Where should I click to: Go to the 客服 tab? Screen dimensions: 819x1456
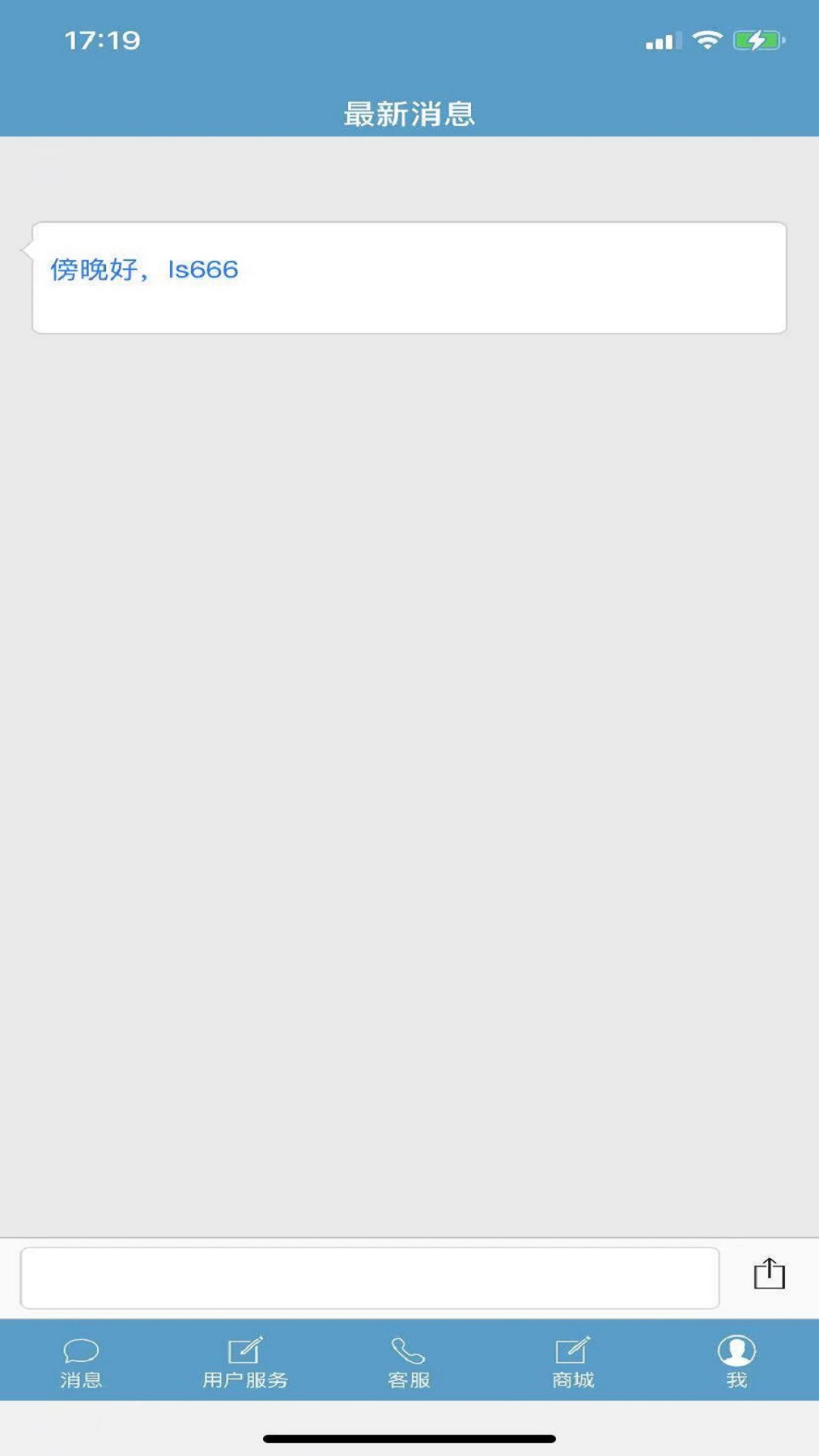[x=409, y=1362]
